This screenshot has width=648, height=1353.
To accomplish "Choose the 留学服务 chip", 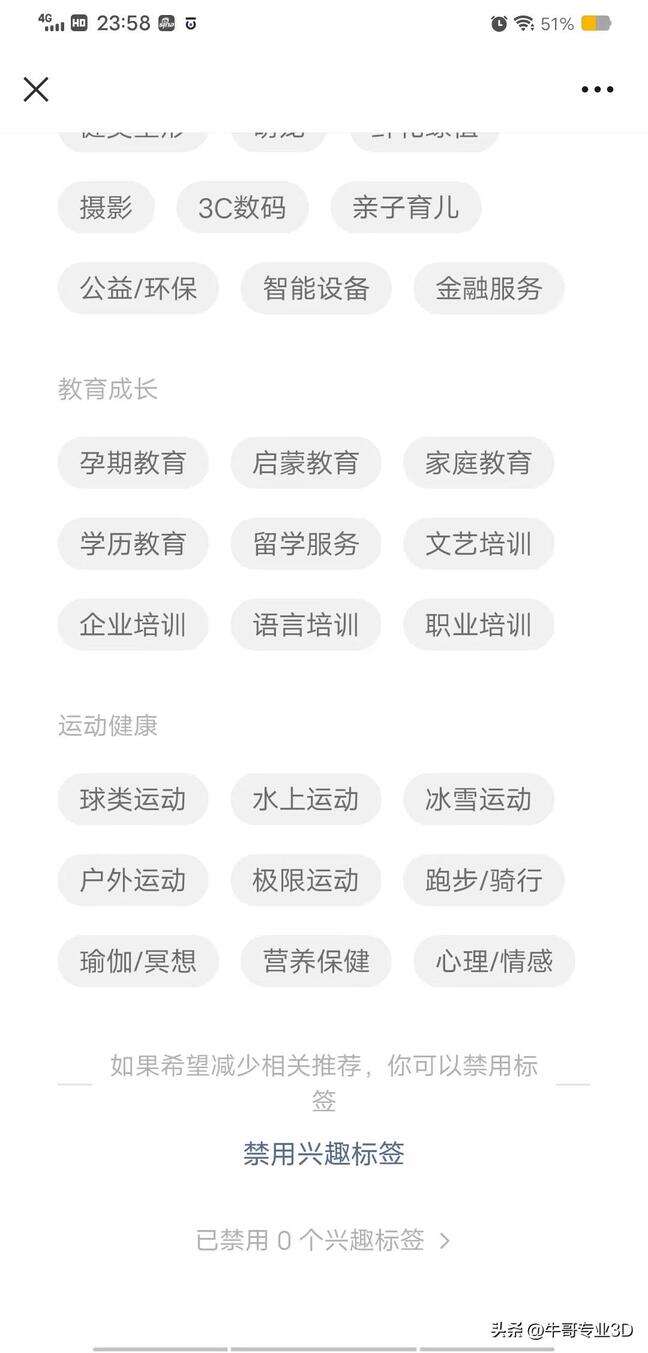I will tap(305, 543).
